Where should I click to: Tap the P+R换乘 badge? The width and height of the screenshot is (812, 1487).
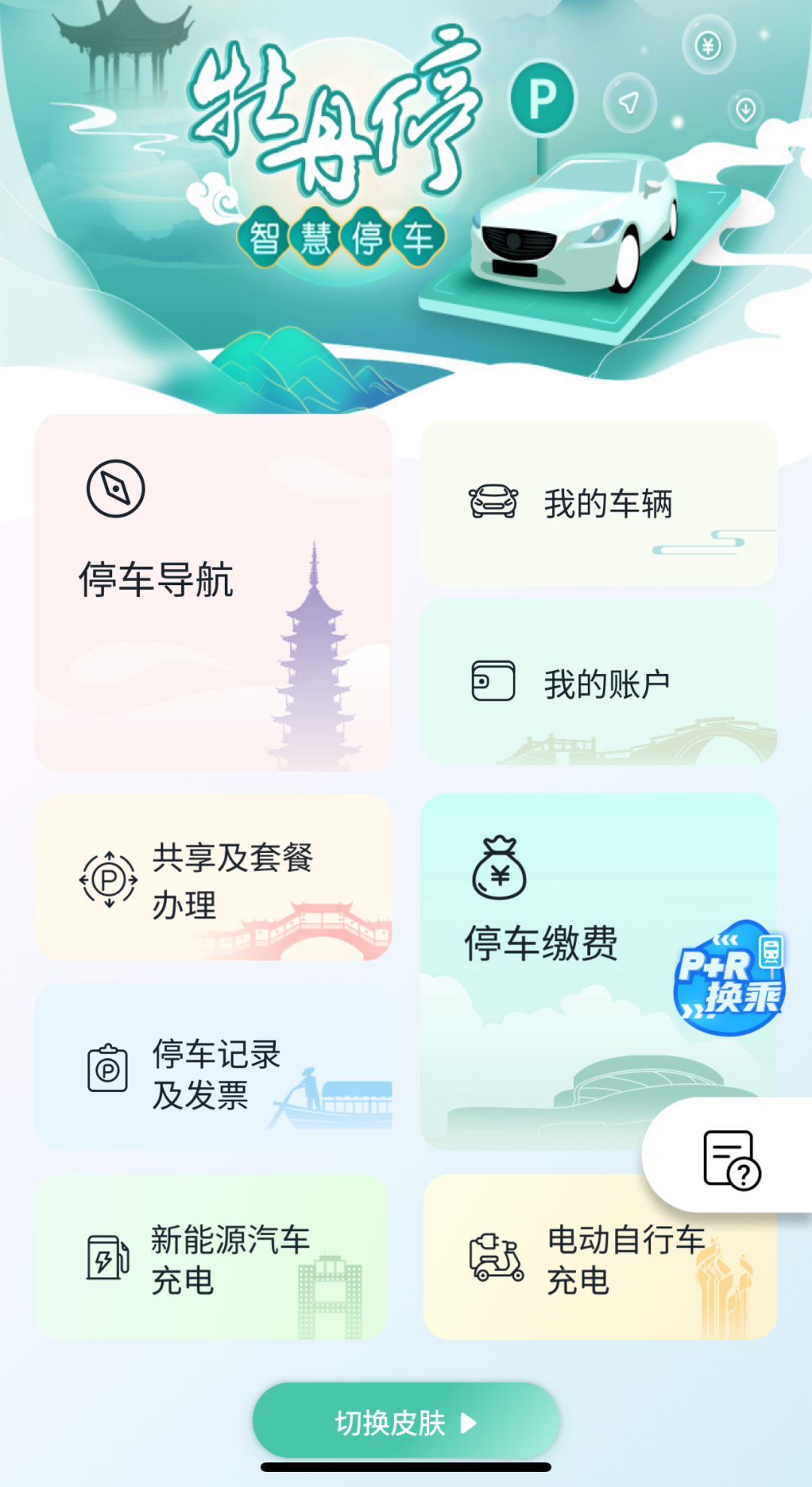729,978
